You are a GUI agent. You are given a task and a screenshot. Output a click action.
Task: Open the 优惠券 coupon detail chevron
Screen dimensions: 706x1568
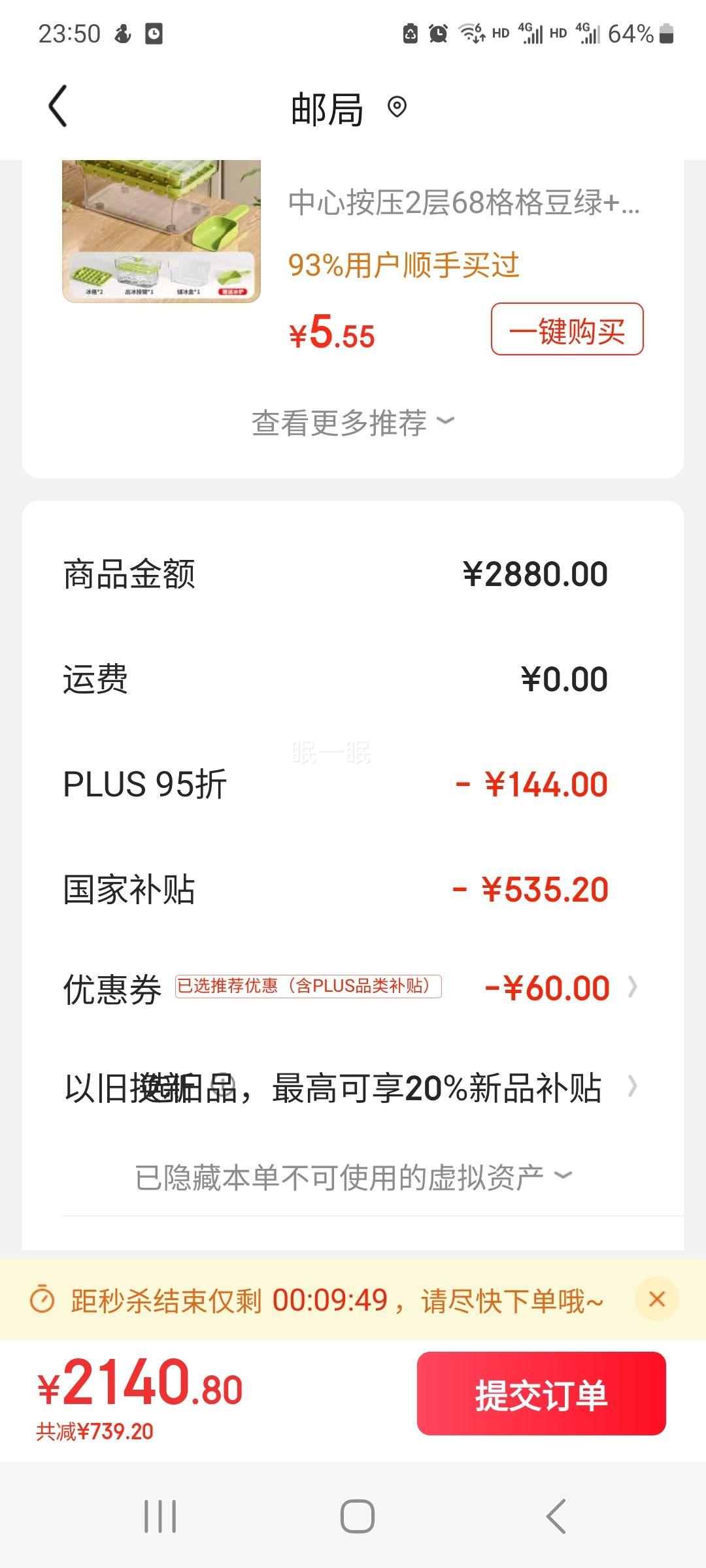tap(631, 987)
